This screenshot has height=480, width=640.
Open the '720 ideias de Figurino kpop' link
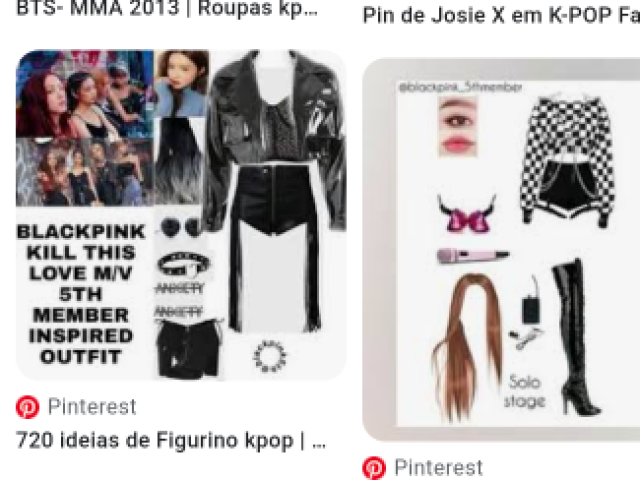(x=171, y=440)
